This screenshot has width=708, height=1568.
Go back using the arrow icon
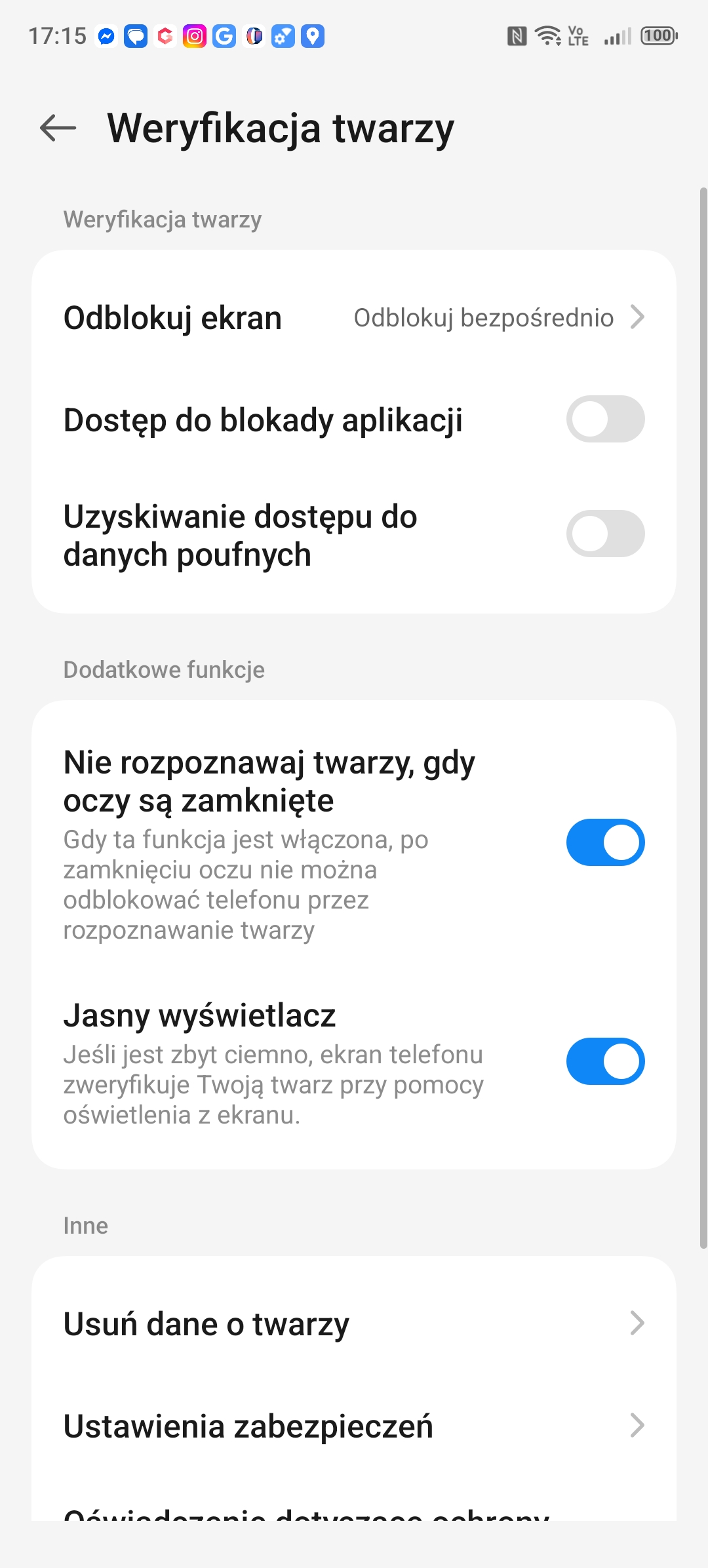coord(58,128)
